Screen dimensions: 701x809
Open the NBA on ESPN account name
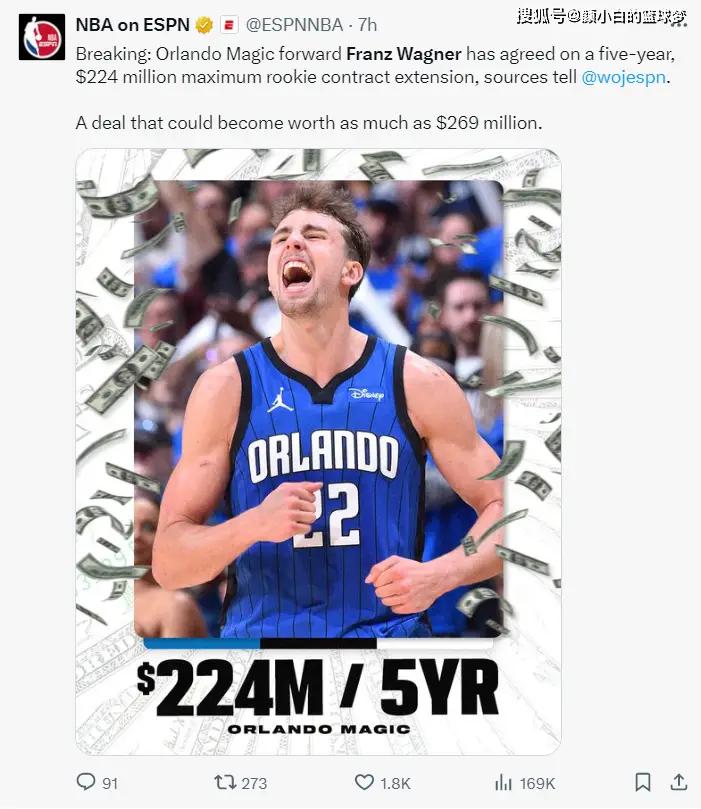133,24
